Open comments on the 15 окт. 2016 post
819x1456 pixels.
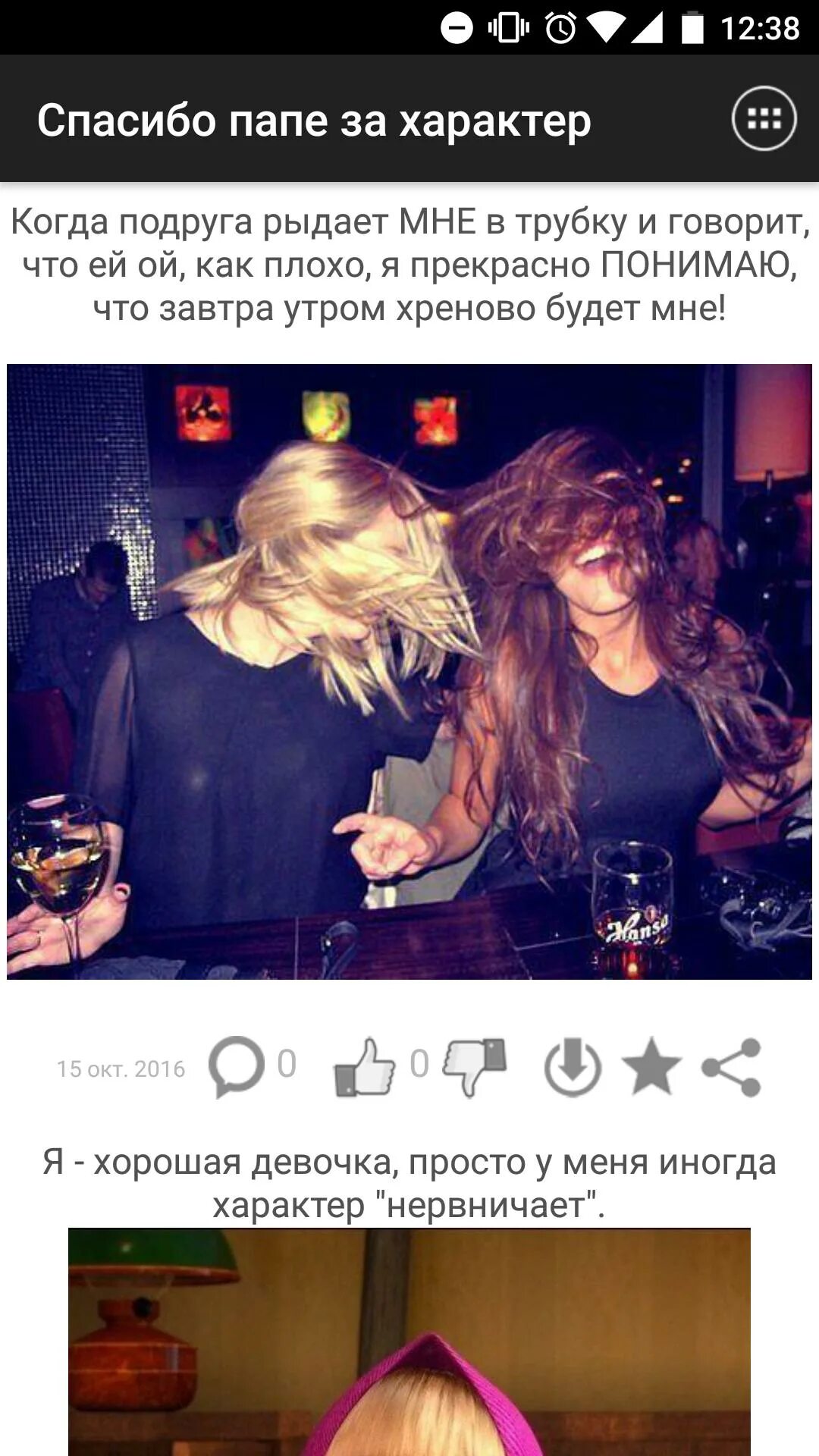(x=237, y=1066)
